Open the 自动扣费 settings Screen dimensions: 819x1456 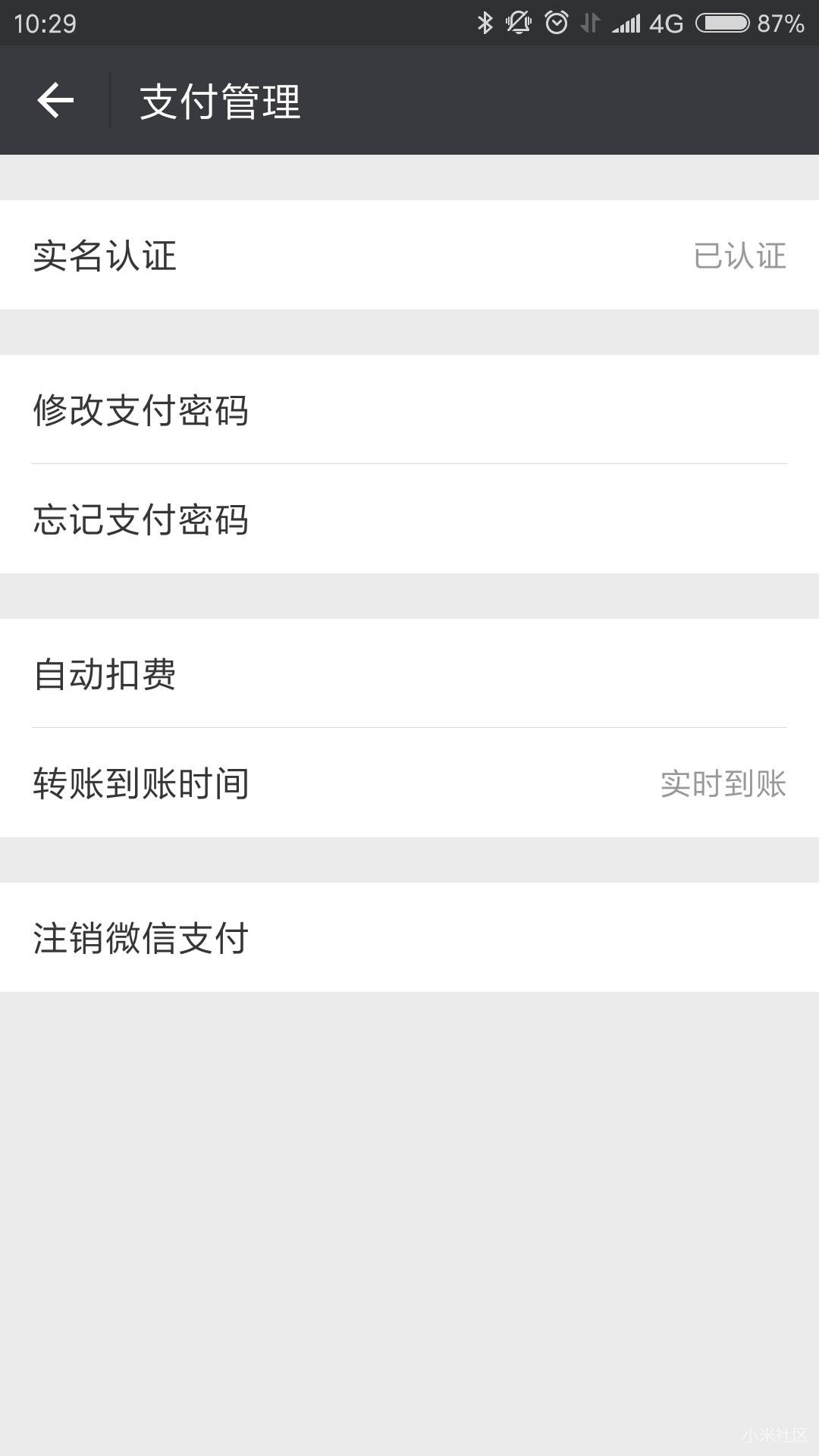pyautogui.click(x=409, y=673)
